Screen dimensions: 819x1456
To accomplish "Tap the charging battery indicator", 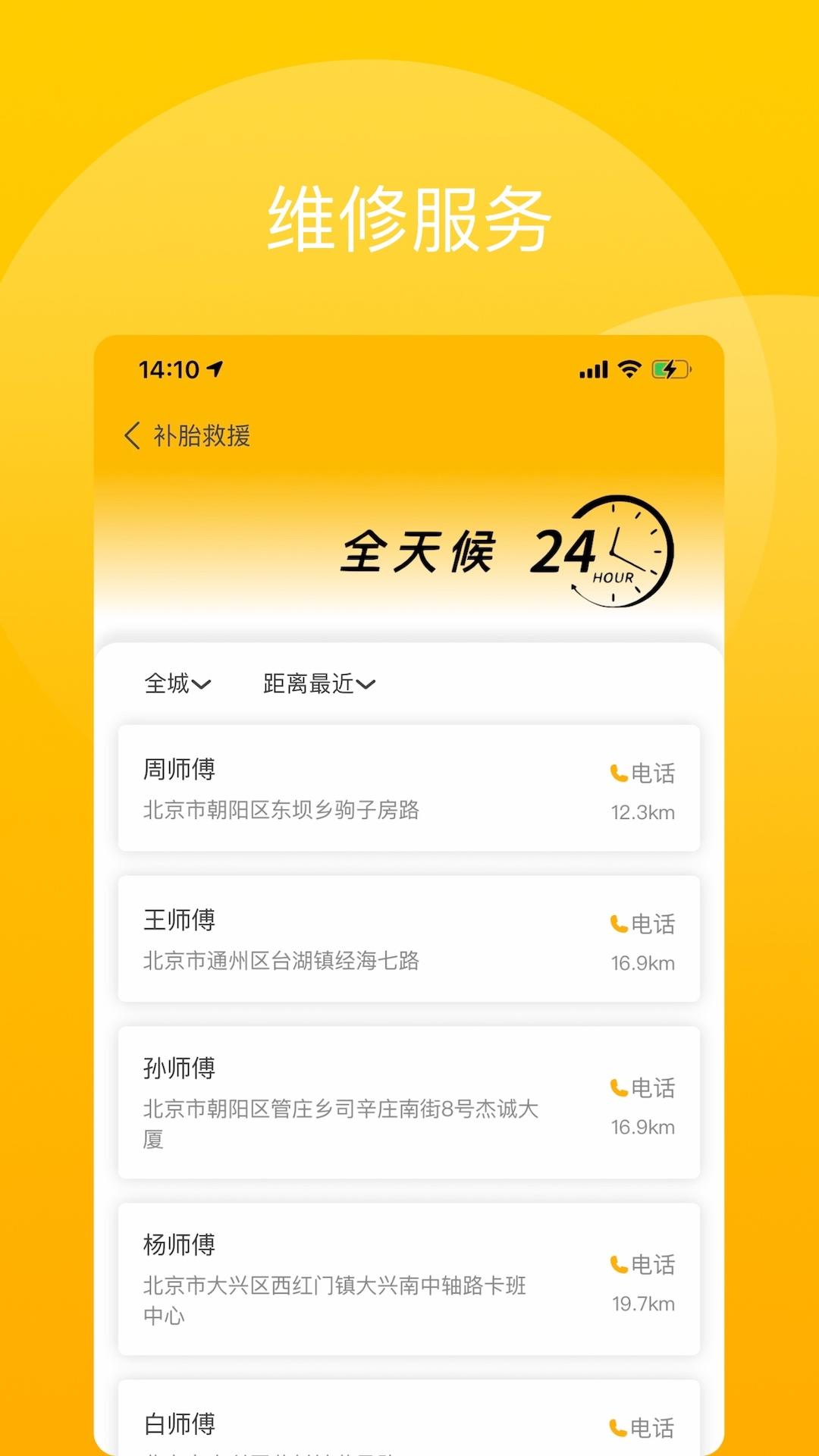I will pyautogui.click(x=671, y=368).
